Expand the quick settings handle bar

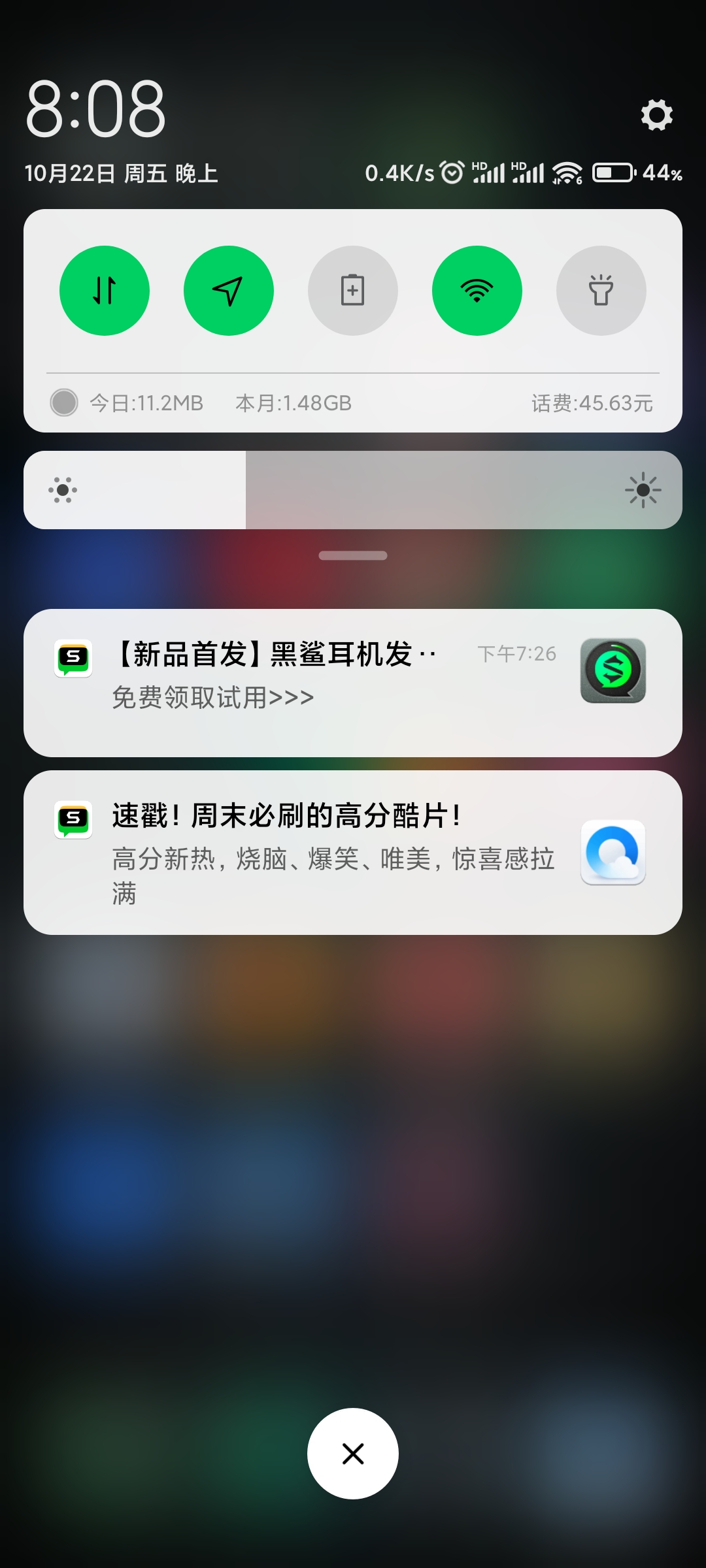pos(353,555)
